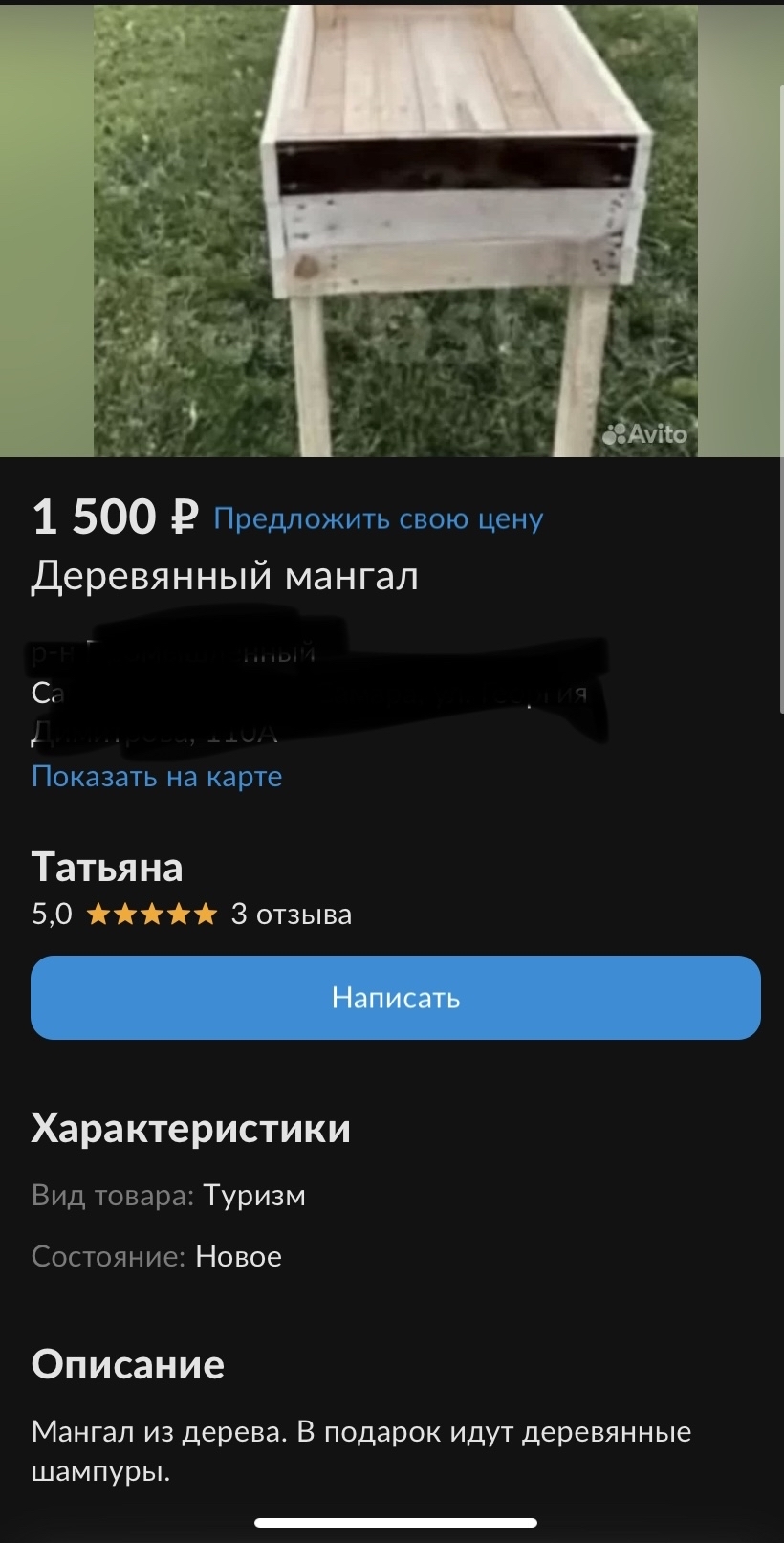Viewport: 784px width, 1543px height.
Task: Tap 'Написать' to message the seller
Action: pos(396,998)
